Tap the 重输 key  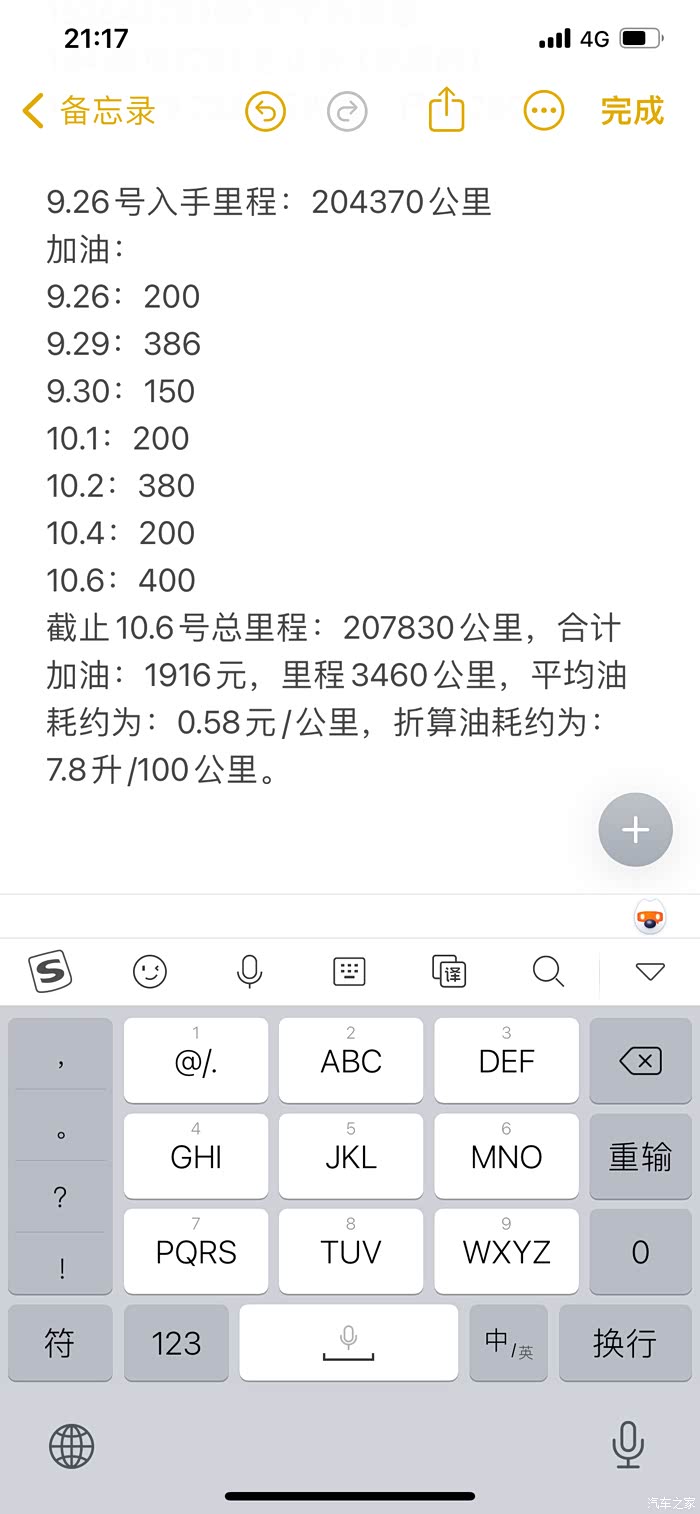click(640, 1157)
